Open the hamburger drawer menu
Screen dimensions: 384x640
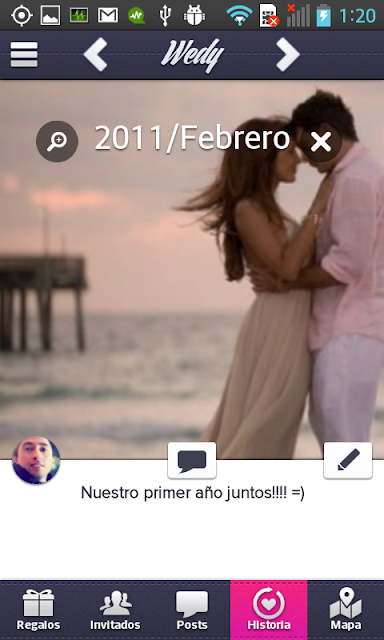click(24, 54)
